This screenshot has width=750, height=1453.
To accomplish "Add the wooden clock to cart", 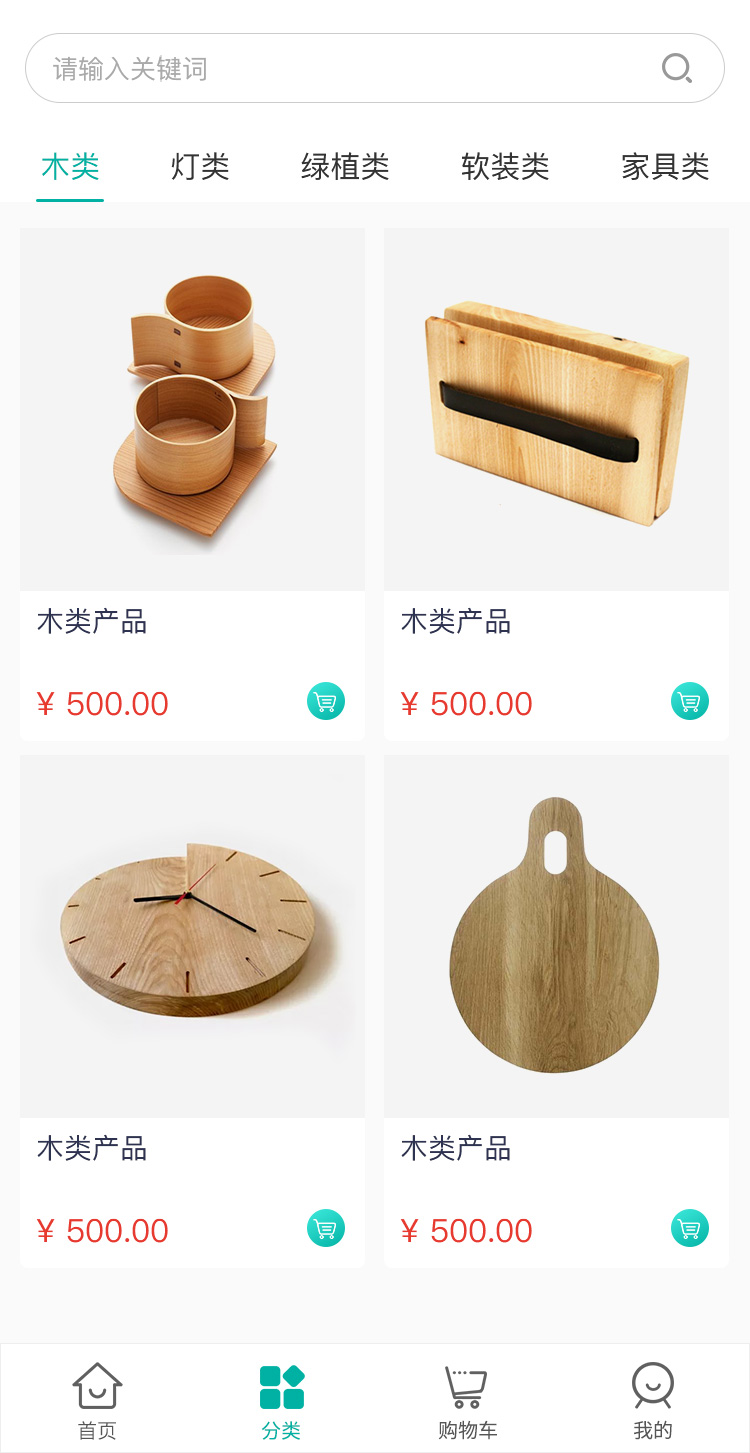I will click(326, 1228).
